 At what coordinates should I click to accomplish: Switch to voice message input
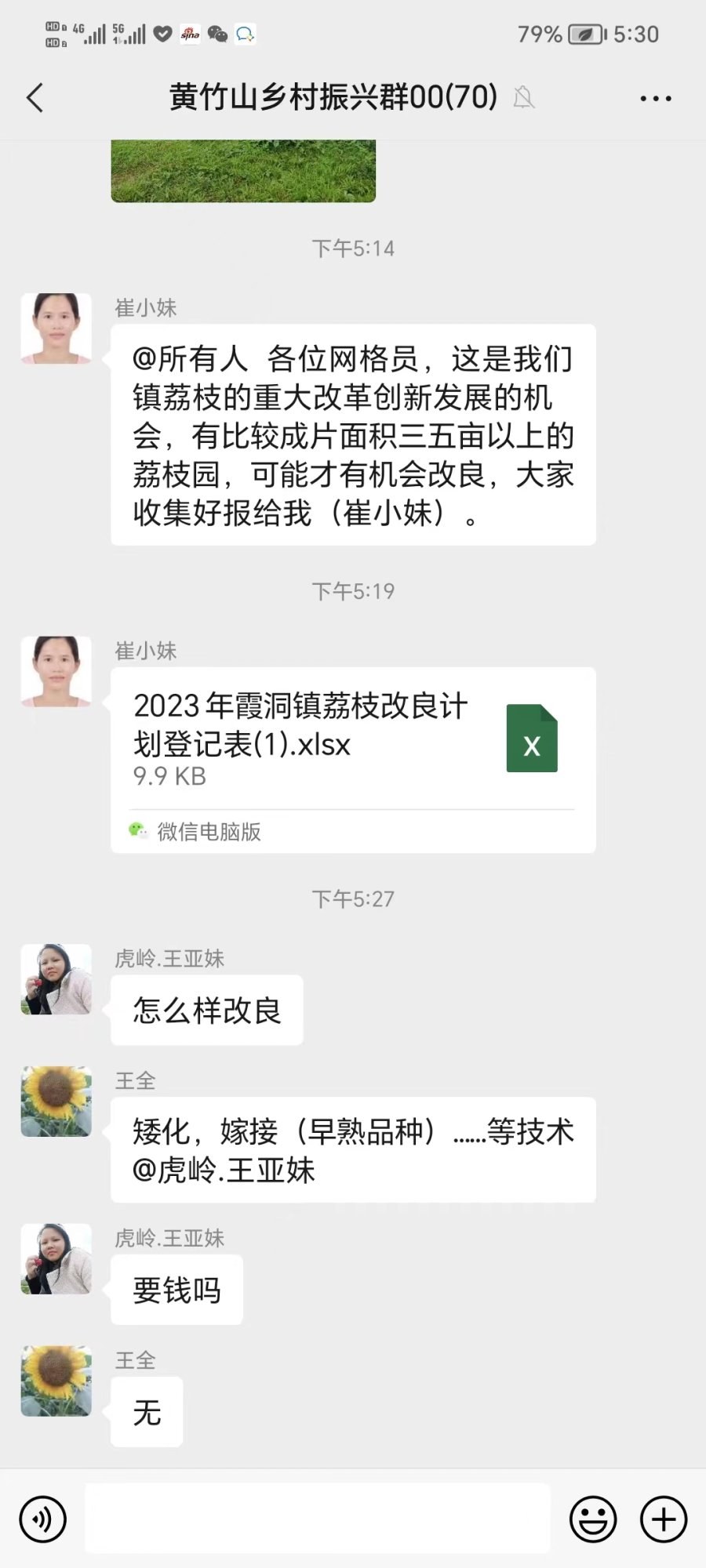[43, 1519]
